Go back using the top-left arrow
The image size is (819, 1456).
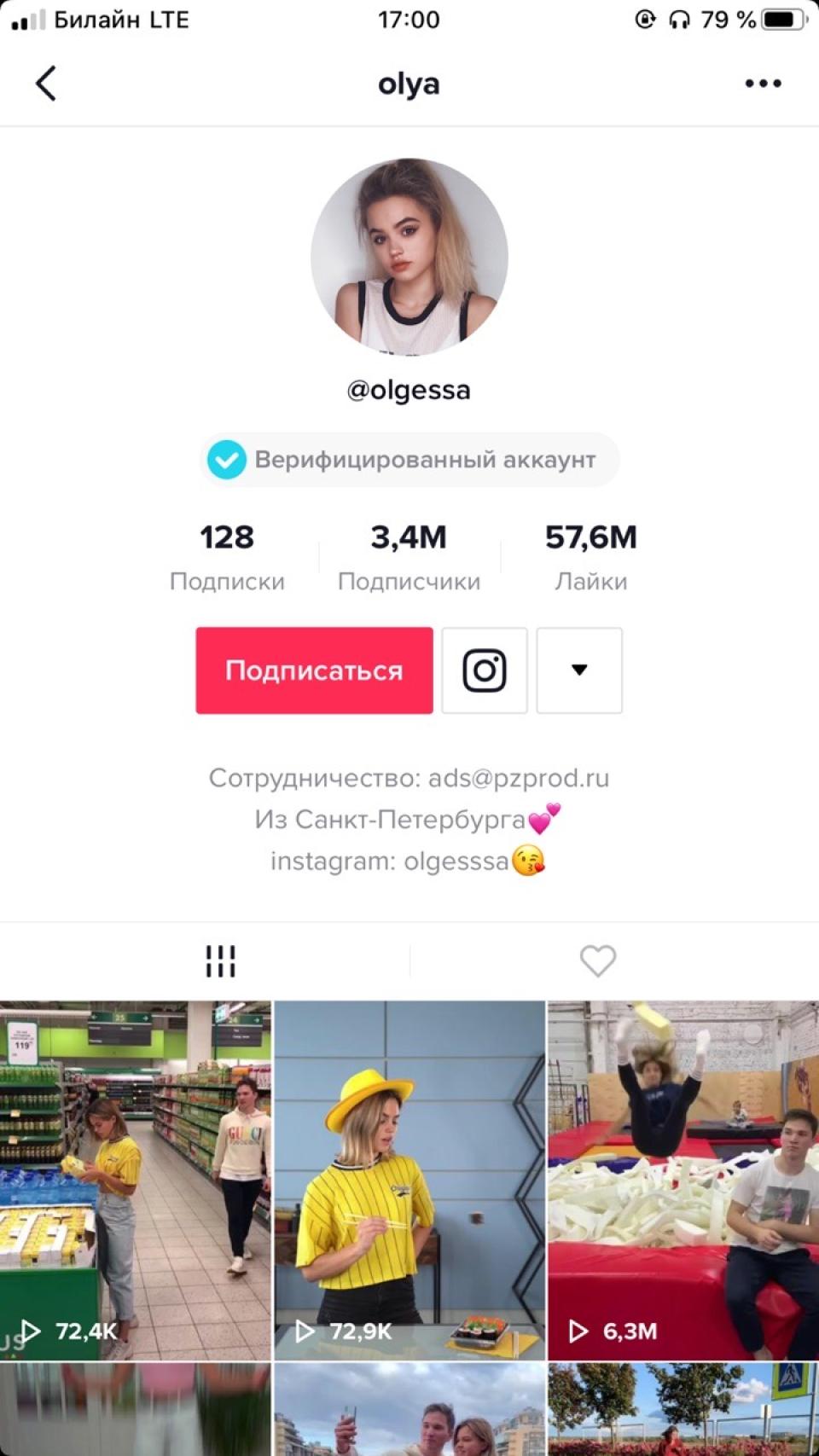pos(46,84)
